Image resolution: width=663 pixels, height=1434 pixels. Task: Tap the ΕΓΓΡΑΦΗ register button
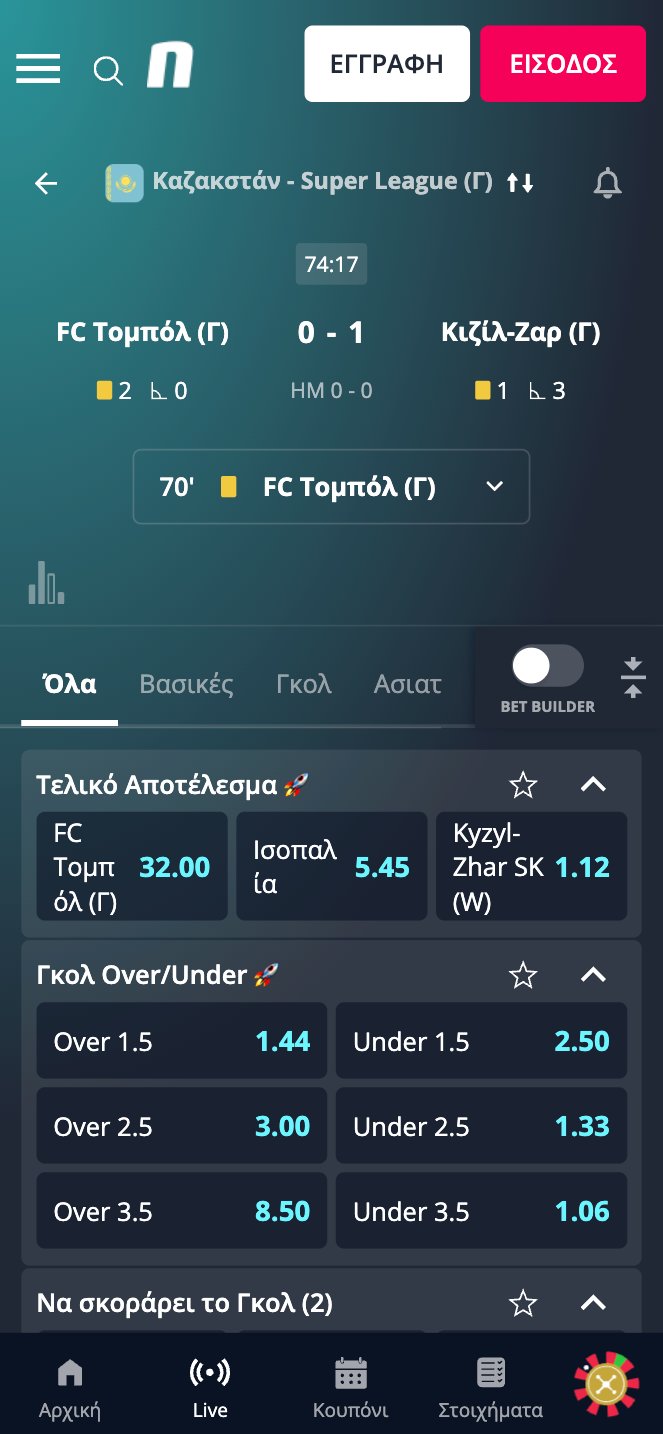[x=387, y=64]
